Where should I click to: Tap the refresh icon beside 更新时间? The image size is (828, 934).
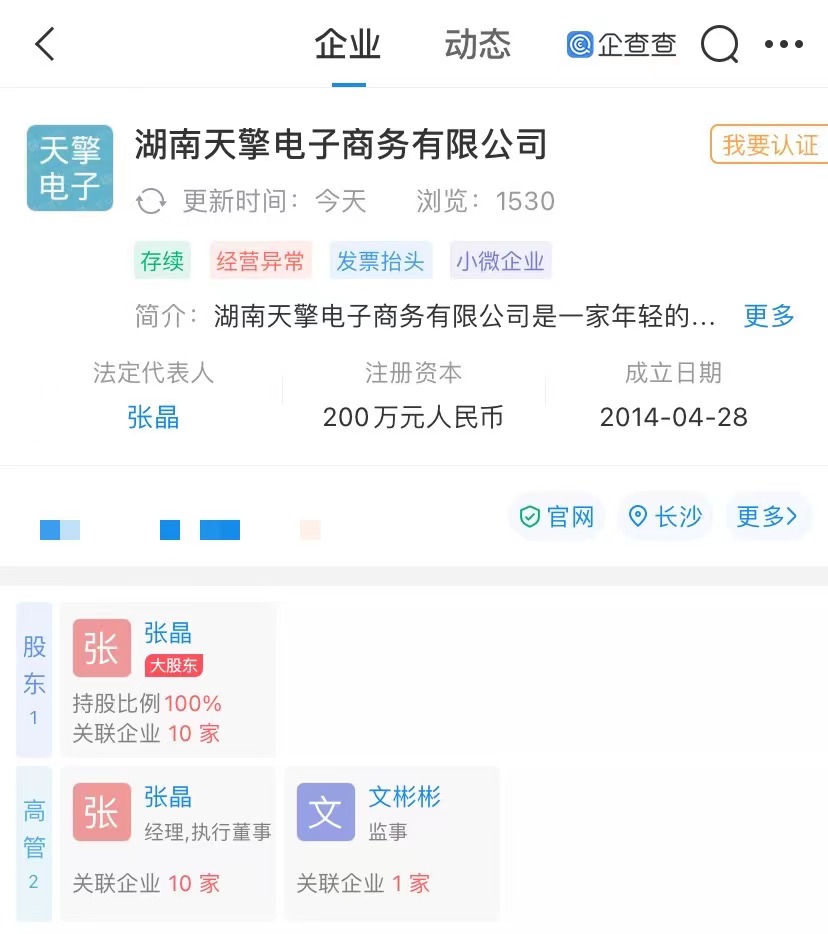tap(150, 201)
